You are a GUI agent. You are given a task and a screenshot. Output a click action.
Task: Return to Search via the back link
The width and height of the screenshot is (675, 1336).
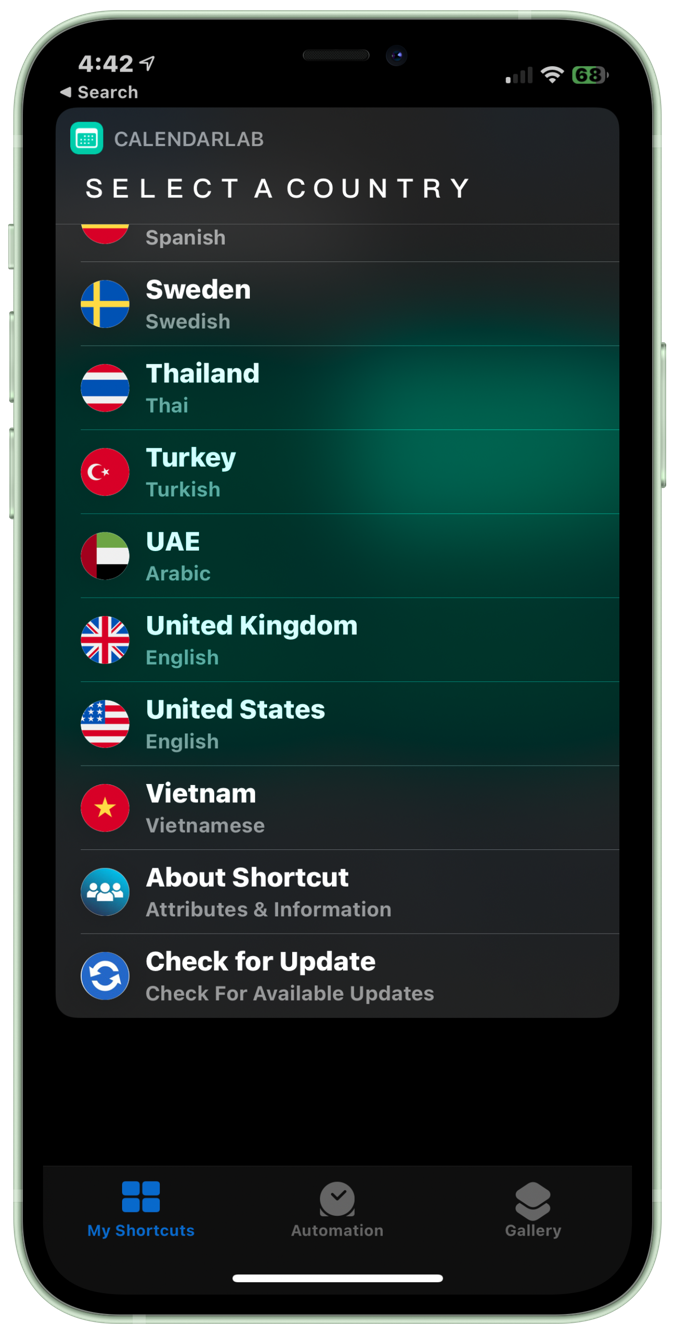pos(98,92)
